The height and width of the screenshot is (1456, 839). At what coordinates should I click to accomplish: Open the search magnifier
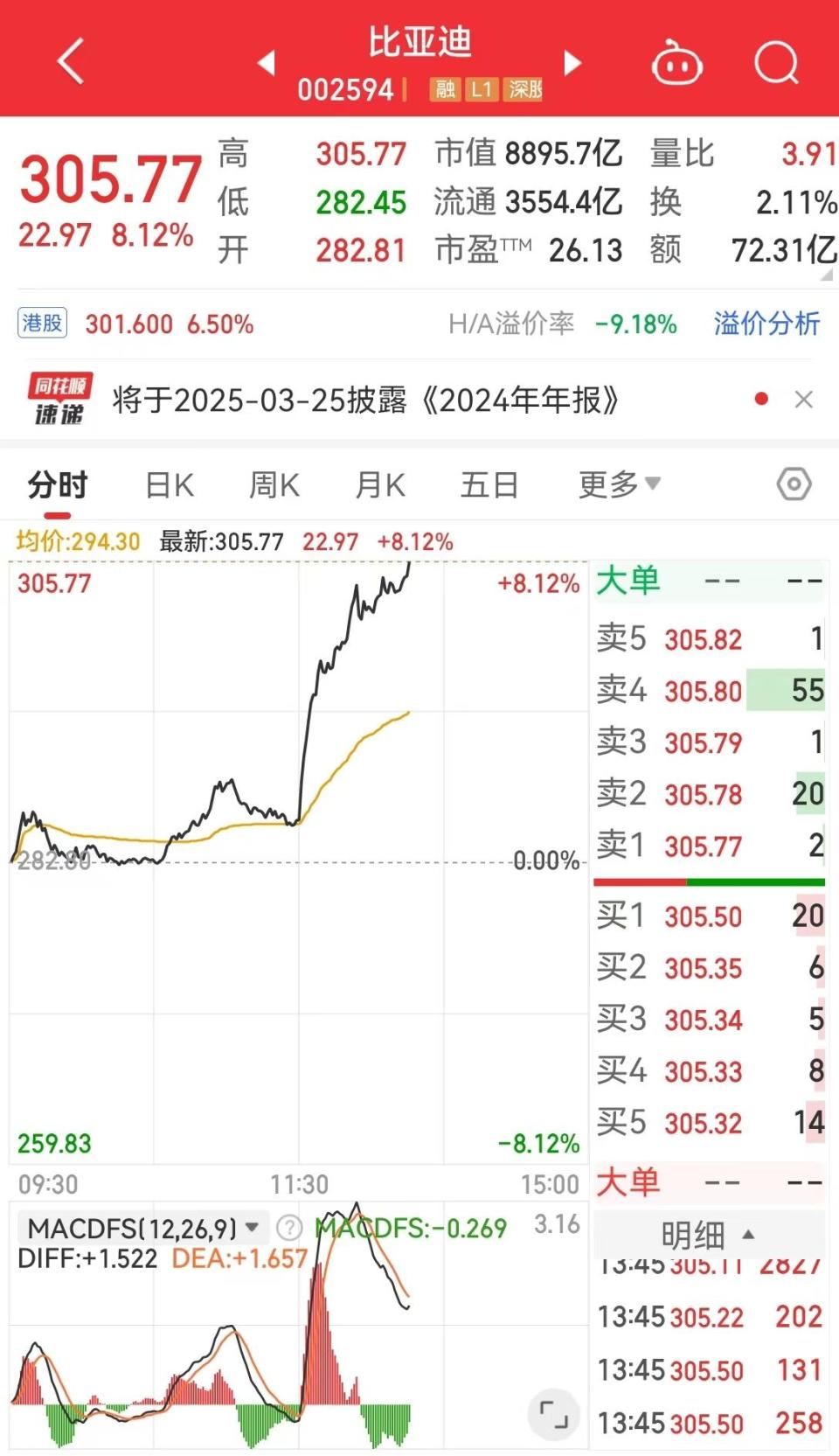tap(777, 62)
